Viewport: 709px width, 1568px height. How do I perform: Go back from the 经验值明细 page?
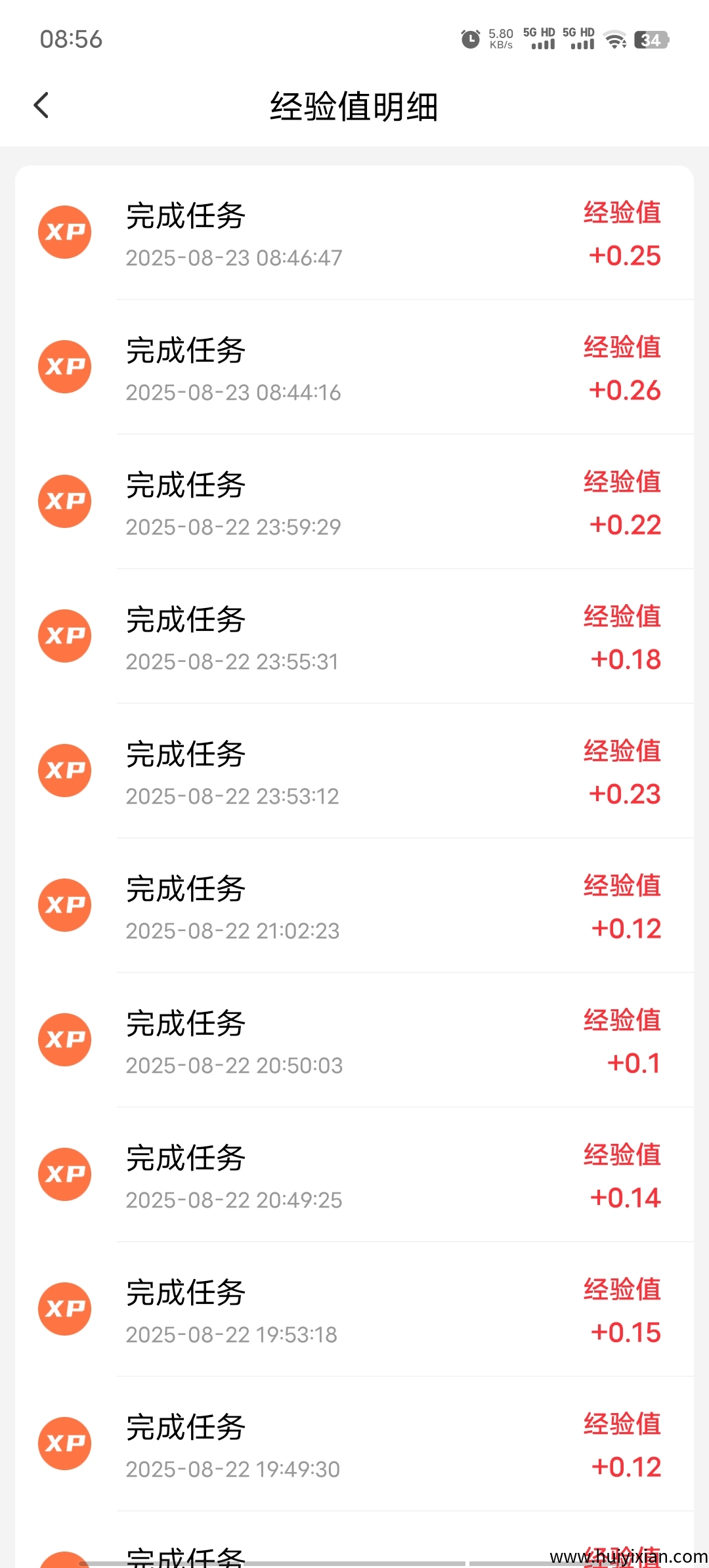click(41, 106)
